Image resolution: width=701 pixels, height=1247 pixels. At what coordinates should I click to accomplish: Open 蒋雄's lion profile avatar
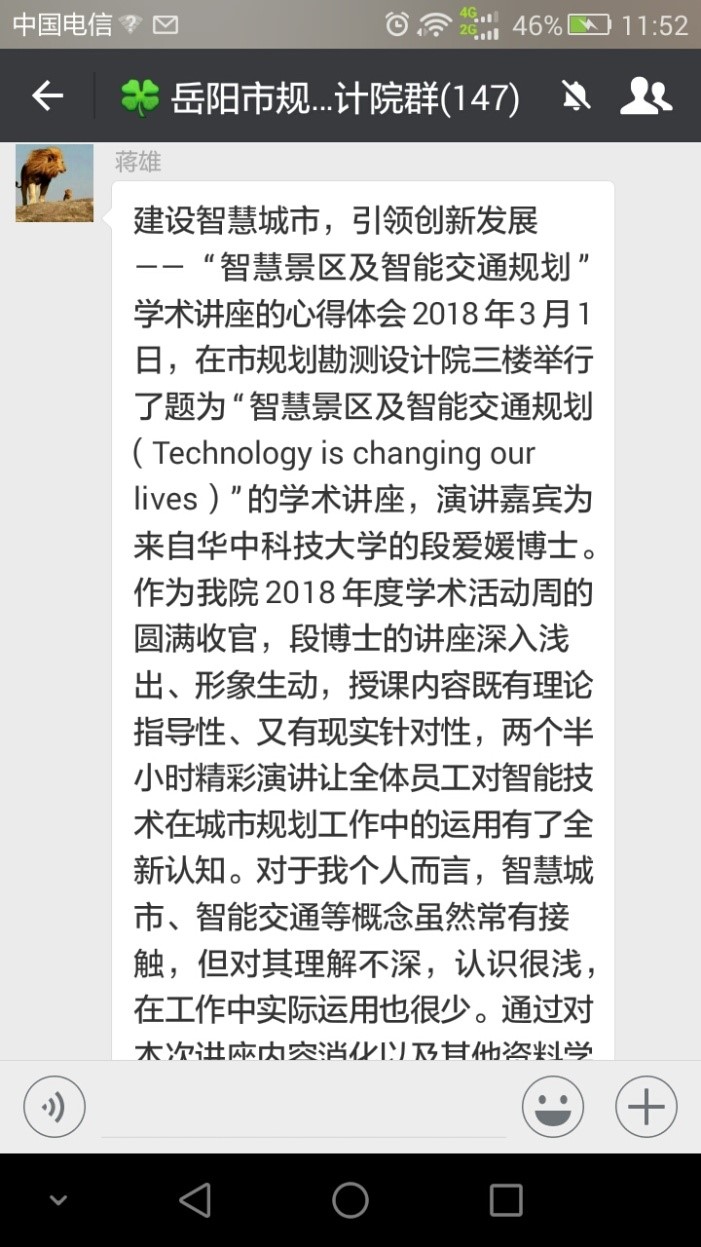click(54, 183)
